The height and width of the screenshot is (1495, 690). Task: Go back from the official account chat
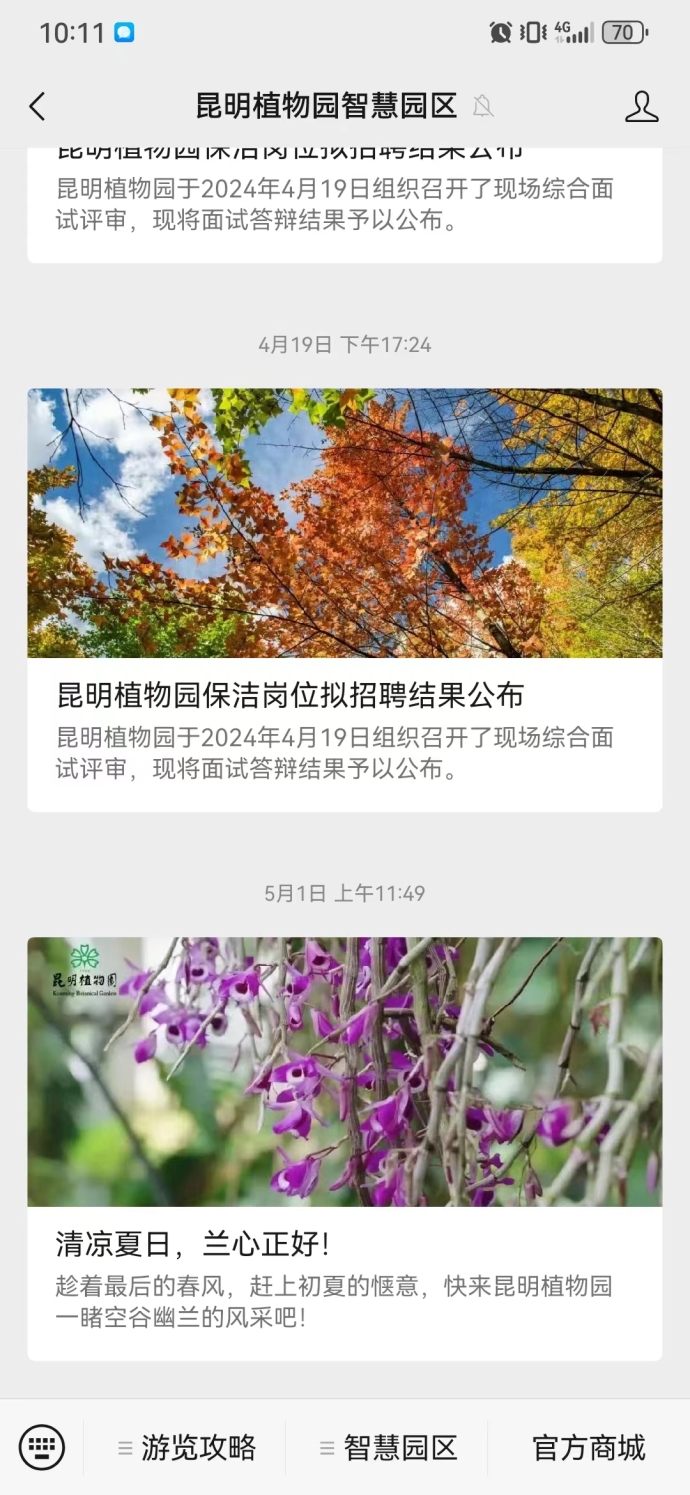(x=38, y=106)
